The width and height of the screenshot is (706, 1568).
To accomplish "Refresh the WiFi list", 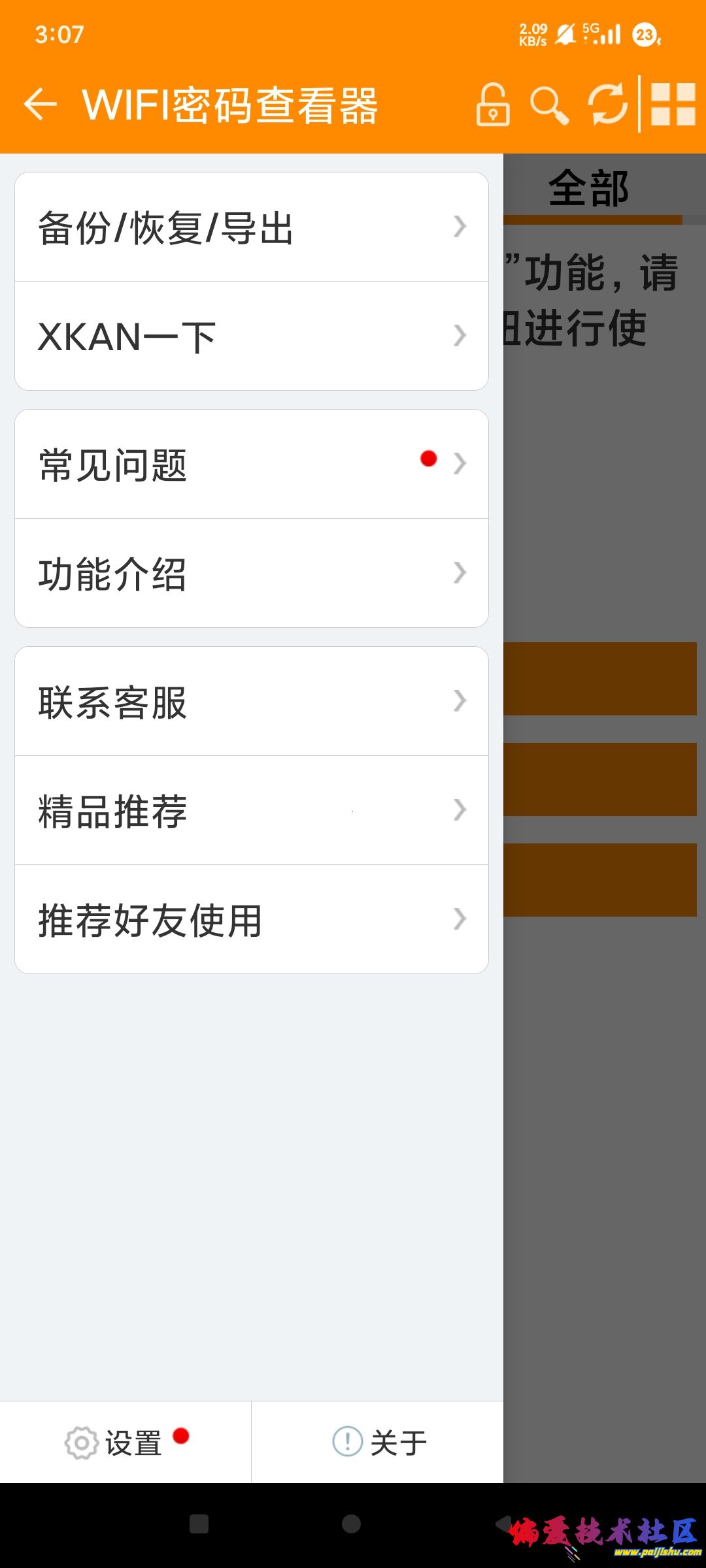I will point(607,105).
